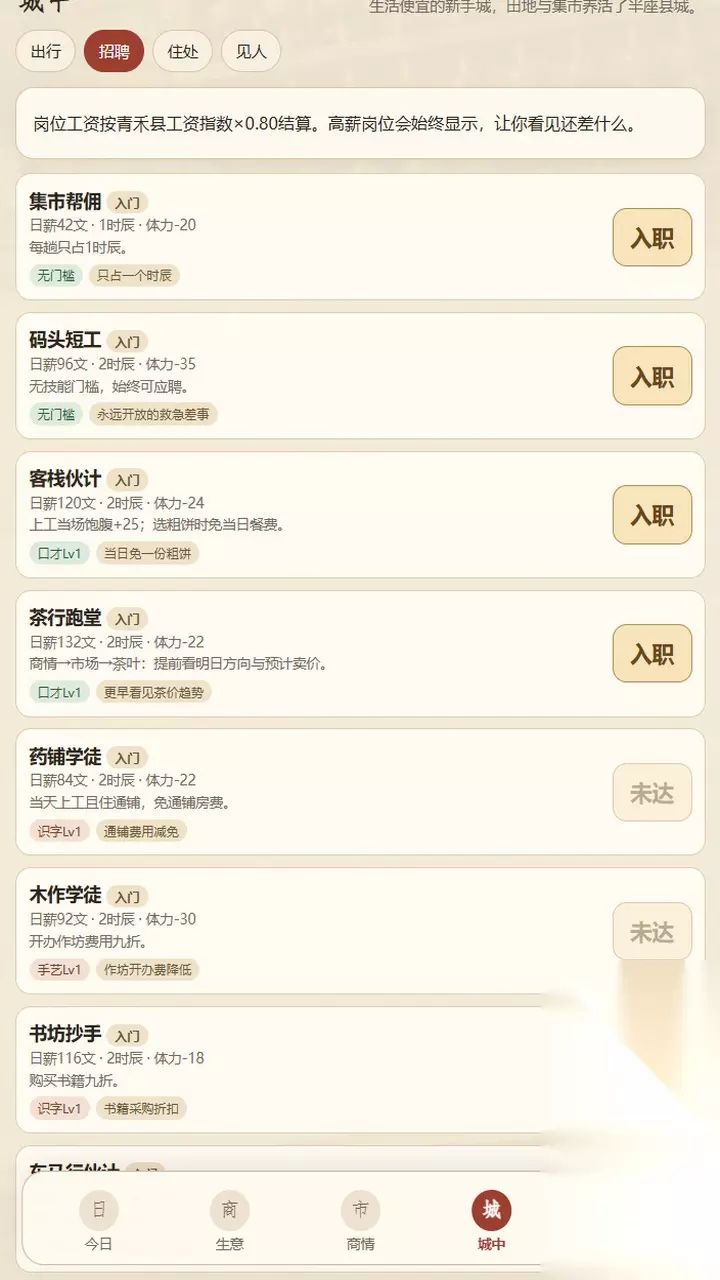
Task: Switch to the 出行 tab
Action: click(45, 51)
